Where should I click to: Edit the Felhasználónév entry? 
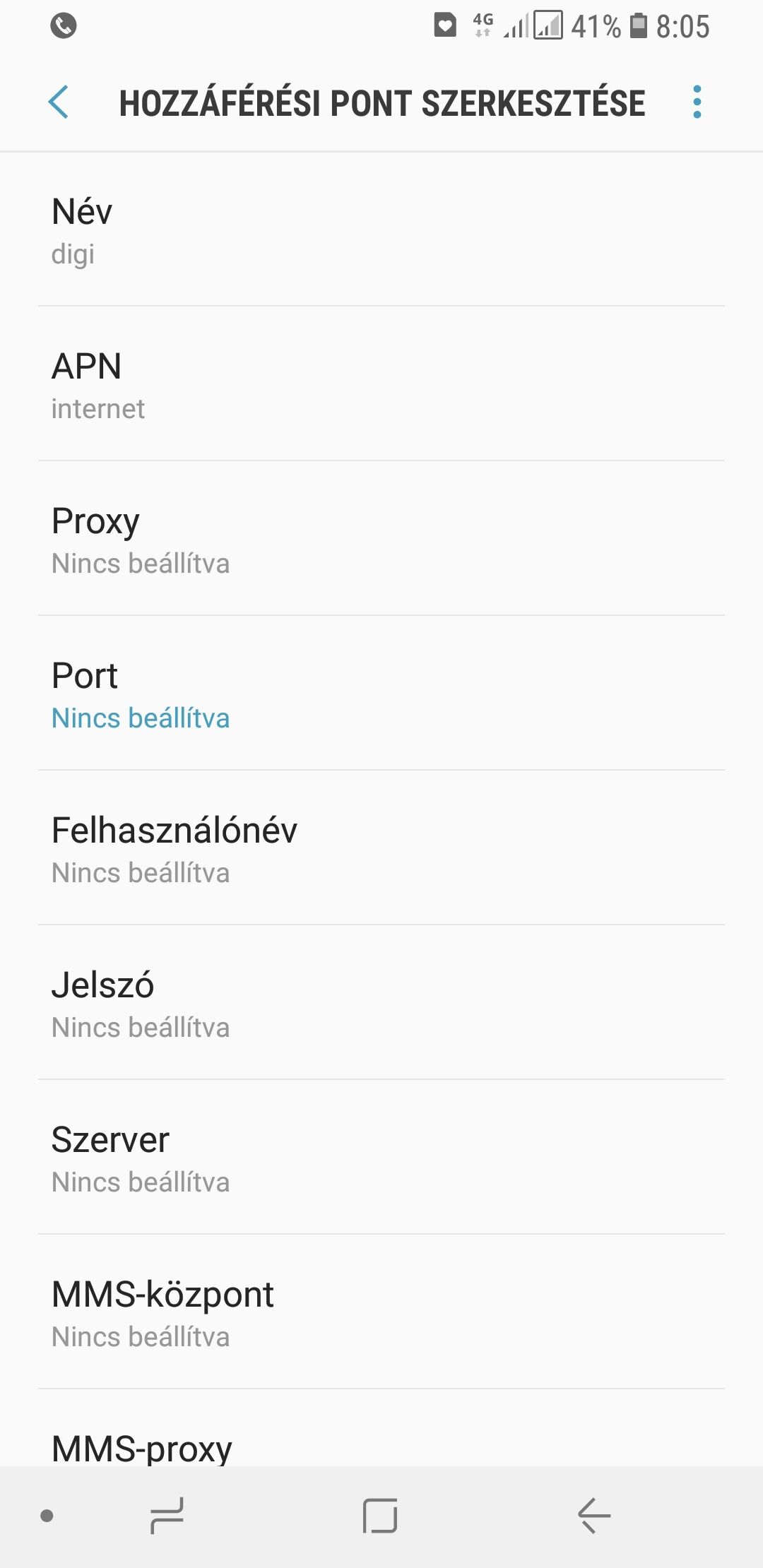(381, 848)
